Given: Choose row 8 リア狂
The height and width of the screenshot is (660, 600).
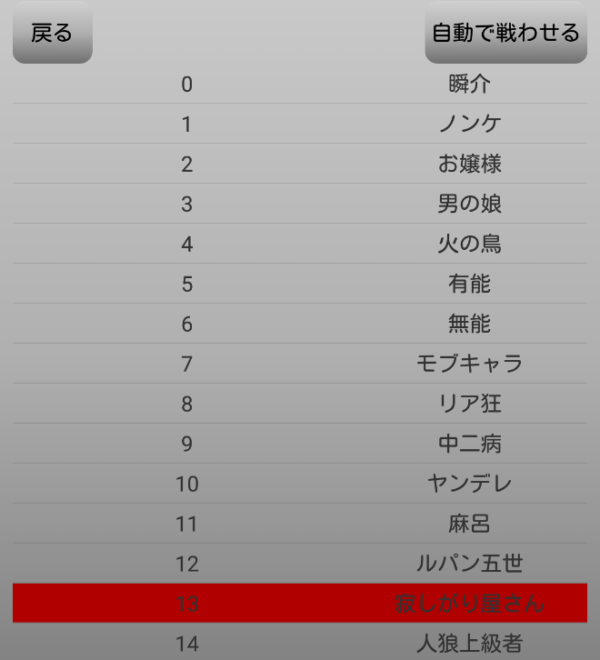Looking at the screenshot, I should (300, 404).
